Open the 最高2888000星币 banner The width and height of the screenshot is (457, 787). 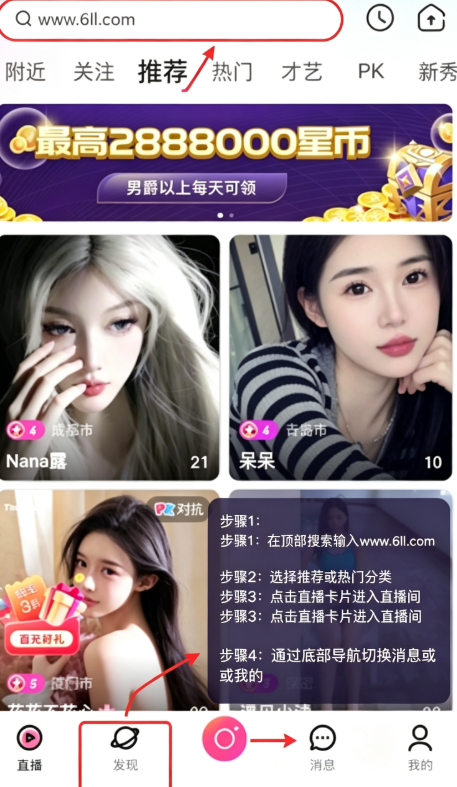[x=226, y=163]
